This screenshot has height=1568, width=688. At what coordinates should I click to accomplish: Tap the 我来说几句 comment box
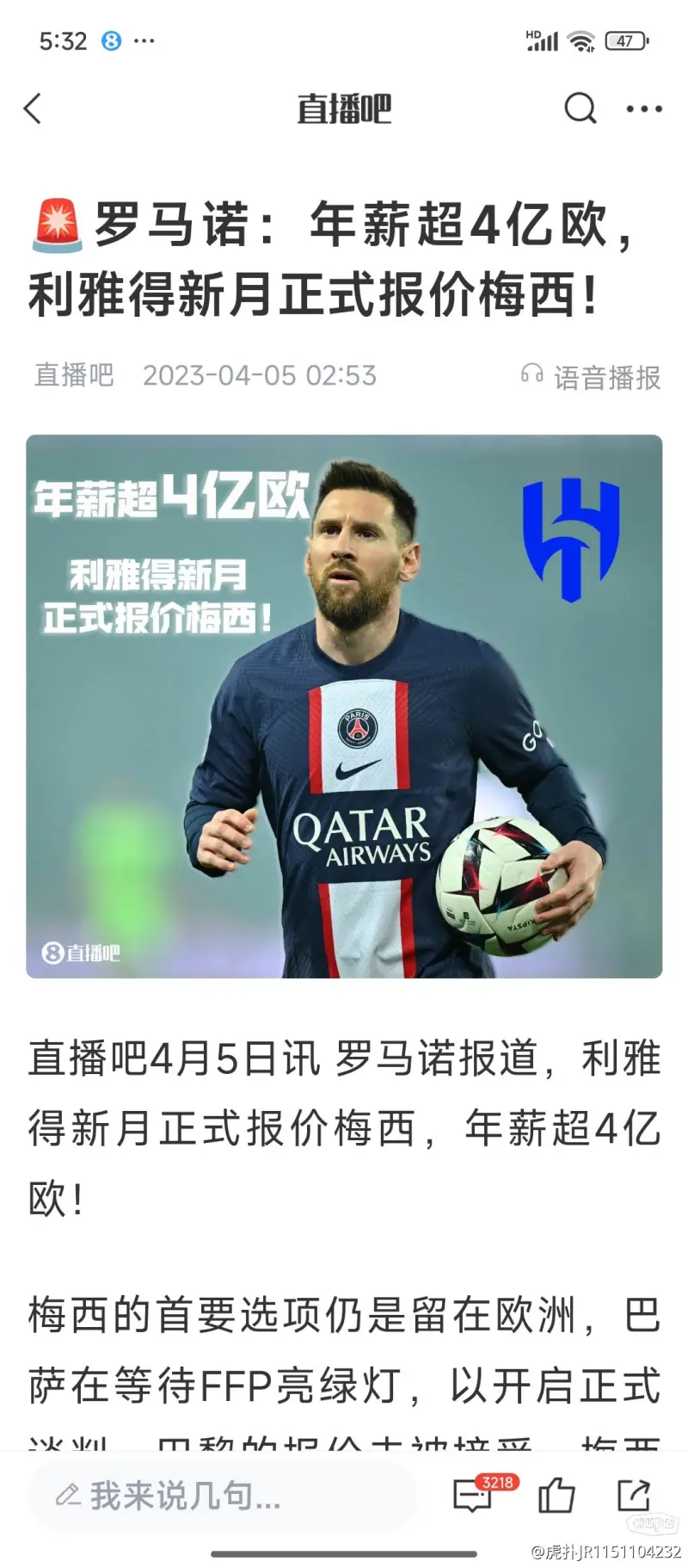click(x=222, y=1496)
